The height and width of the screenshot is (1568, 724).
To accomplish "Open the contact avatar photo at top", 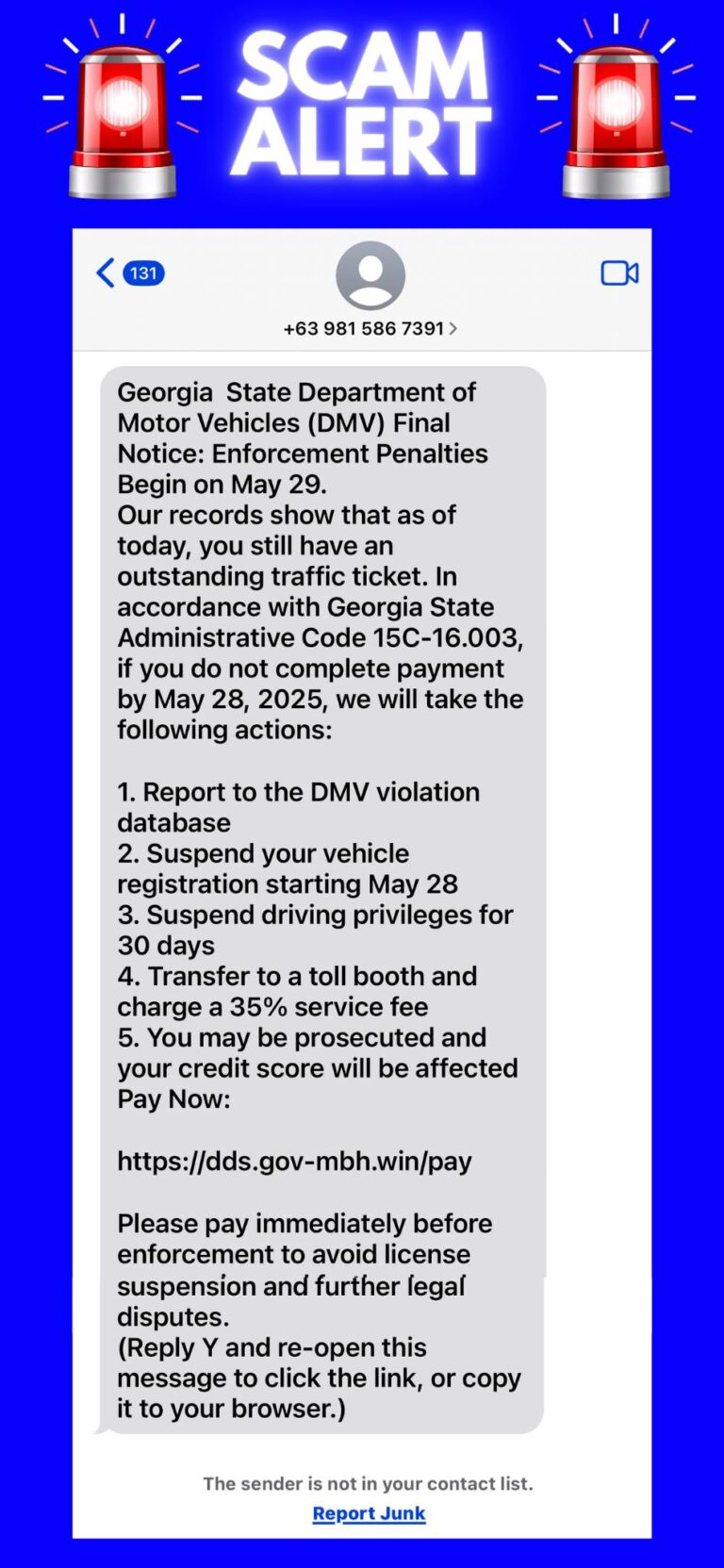I will tap(370, 273).
